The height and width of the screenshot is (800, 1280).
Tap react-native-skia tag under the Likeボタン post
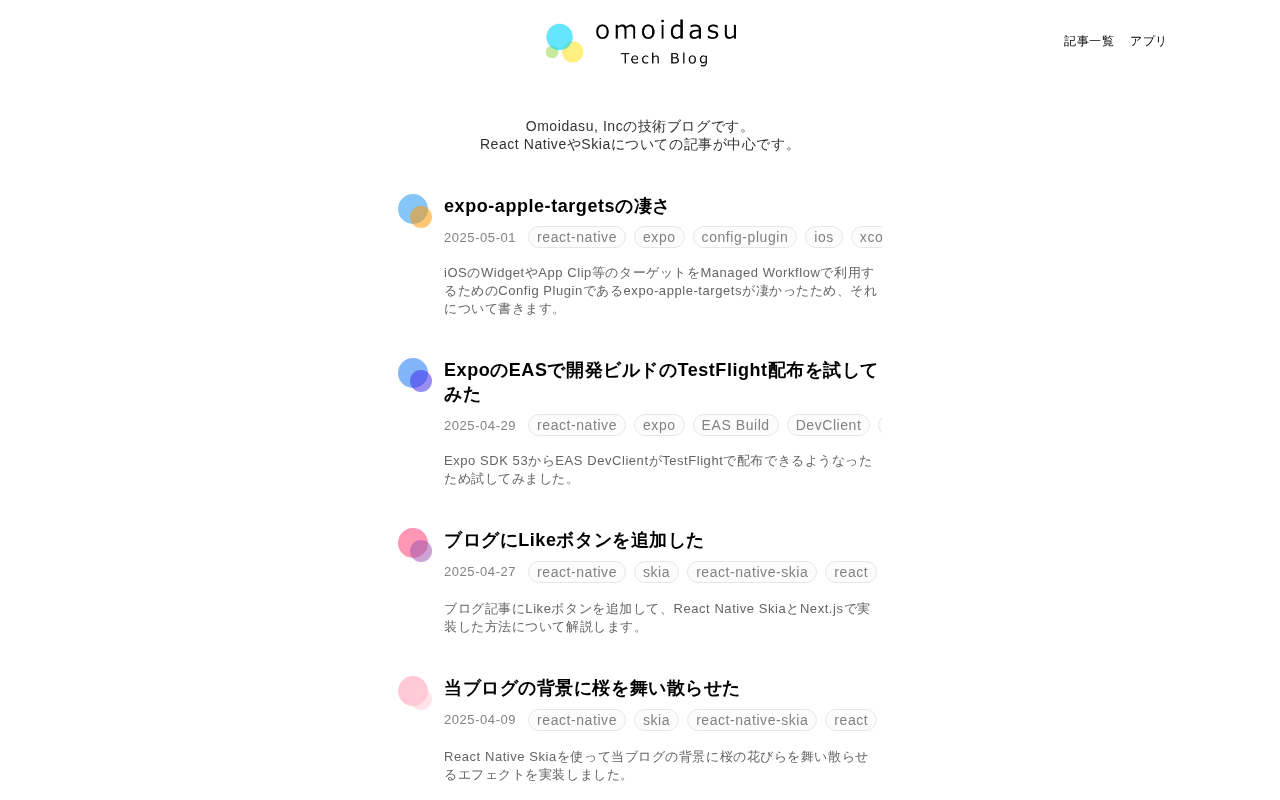click(751, 572)
